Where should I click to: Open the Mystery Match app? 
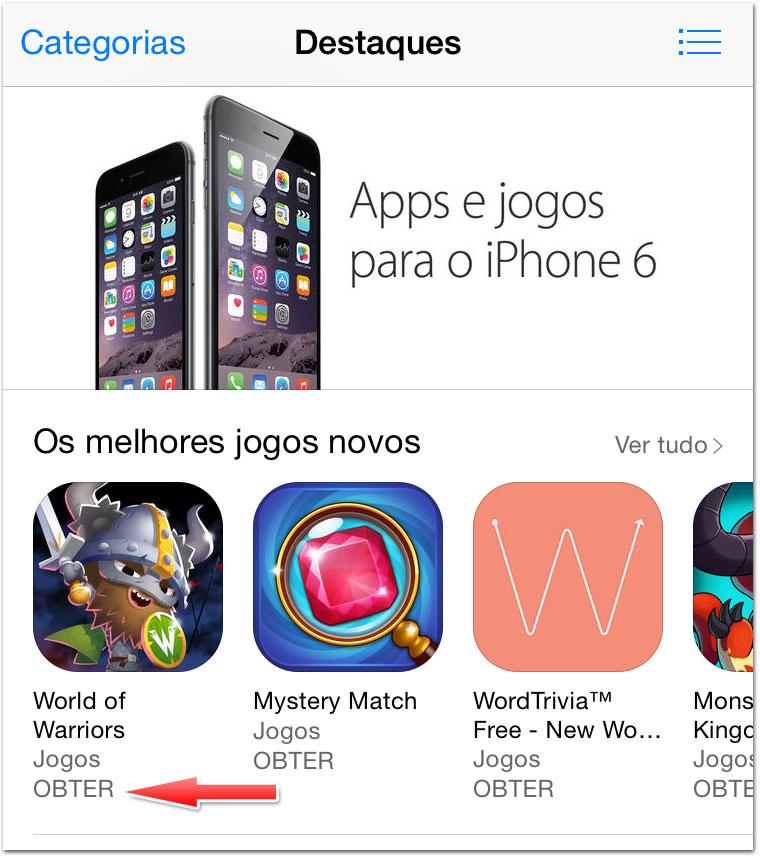pos(347,576)
